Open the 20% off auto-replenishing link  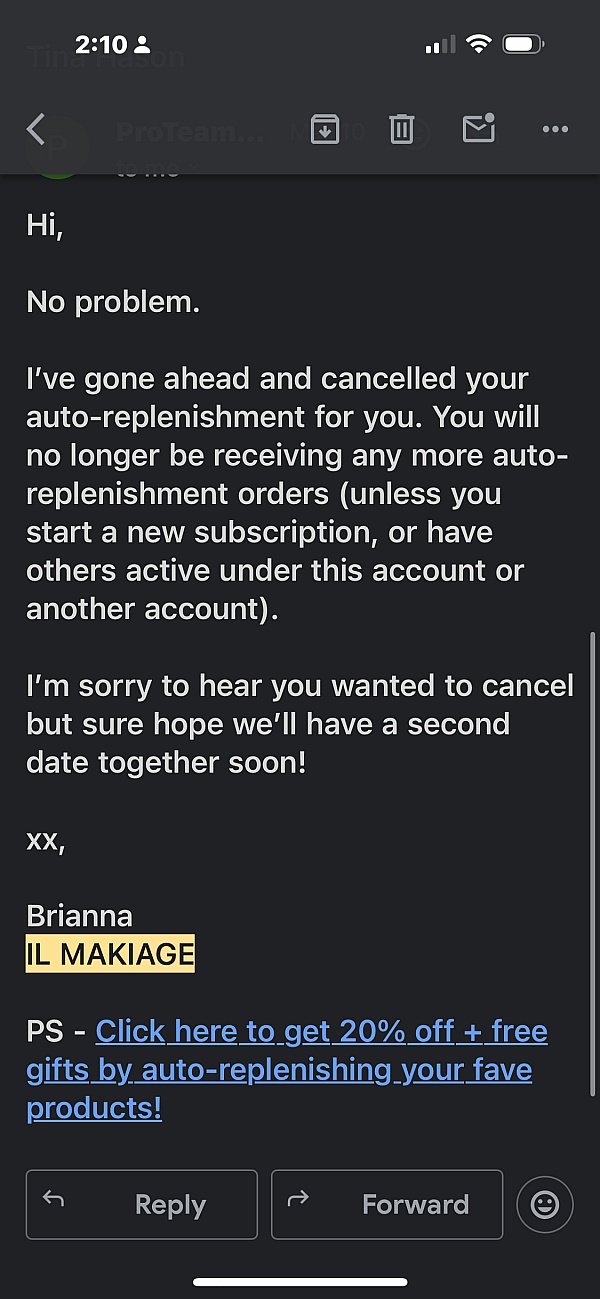click(287, 1069)
